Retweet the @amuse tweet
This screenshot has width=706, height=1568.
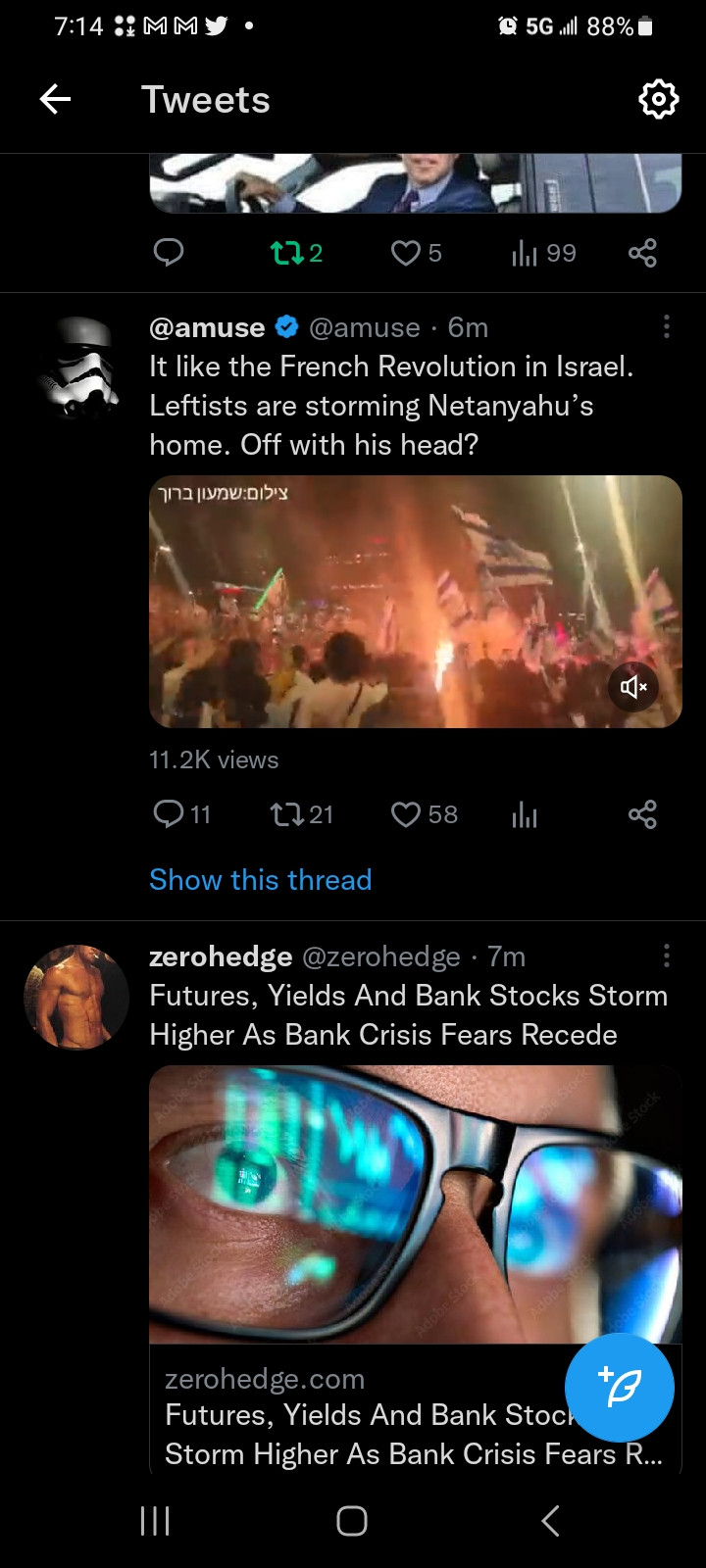[285, 813]
